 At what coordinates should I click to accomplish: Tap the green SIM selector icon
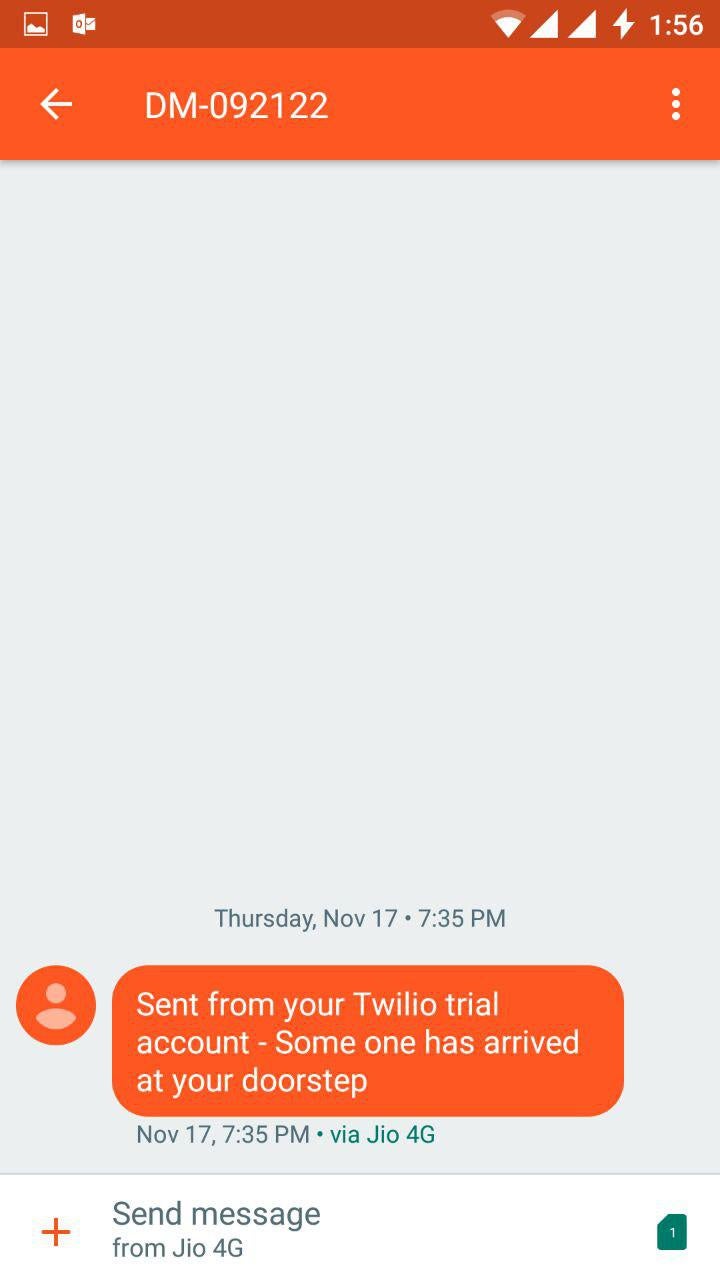click(672, 1232)
